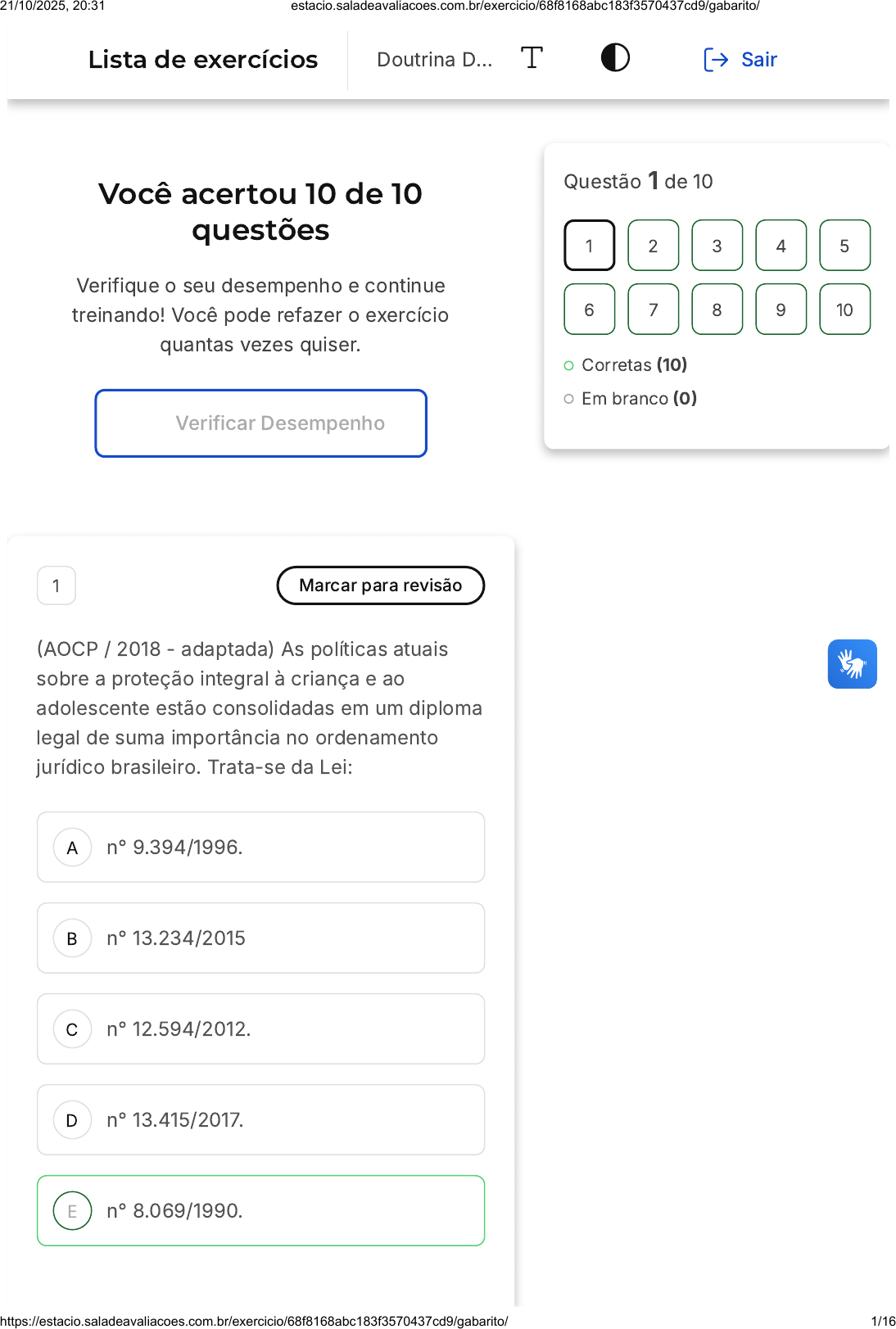Go to question 10
This screenshot has width=896, height=1329.
click(x=844, y=310)
